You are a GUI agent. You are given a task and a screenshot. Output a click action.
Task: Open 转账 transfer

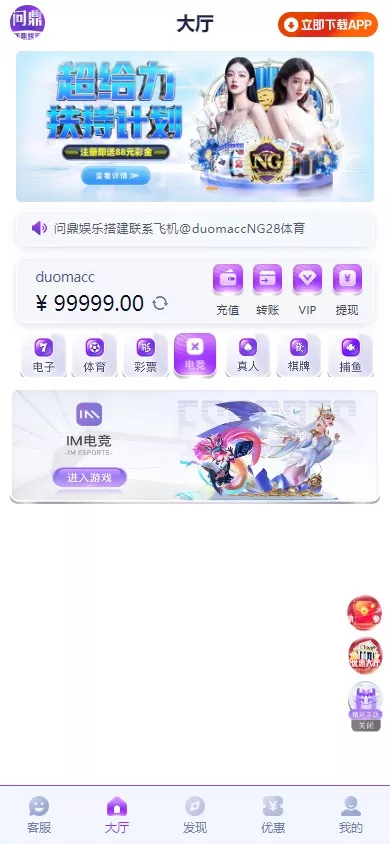pyautogui.click(x=267, y=290)
